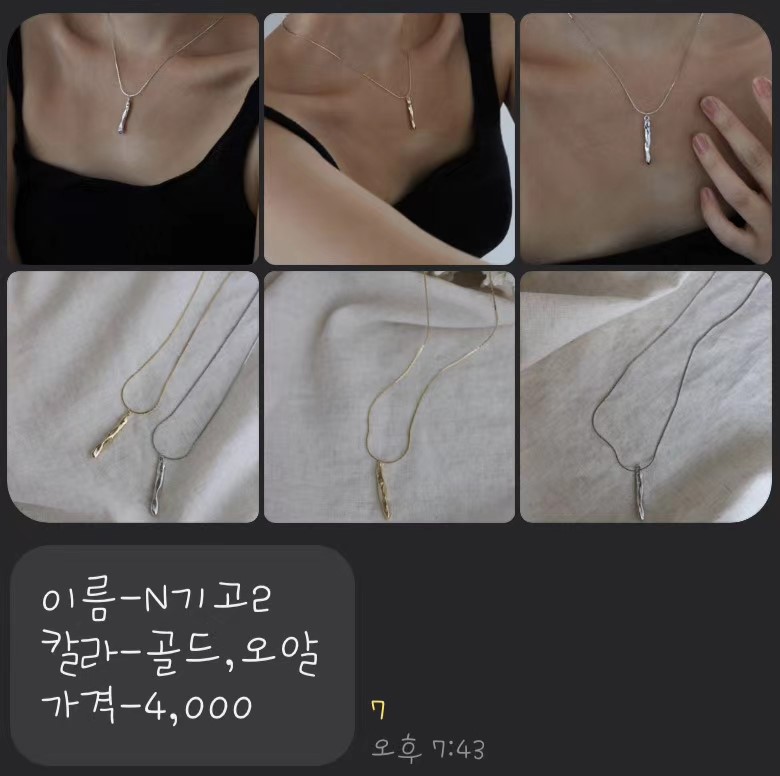Open the photo with the hand beside the necklace
Screen dimensions: 780x776
pyautogui.click(x=645, y=139)
